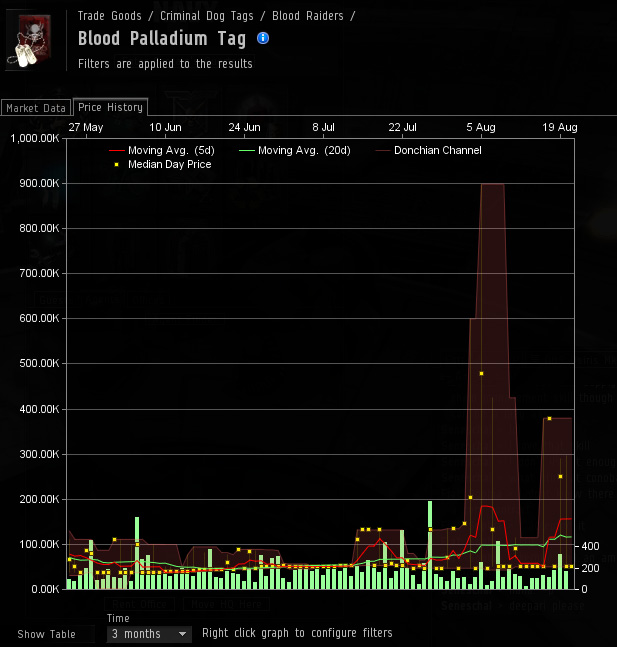Switch to the Market Data tab

(36, 108)
